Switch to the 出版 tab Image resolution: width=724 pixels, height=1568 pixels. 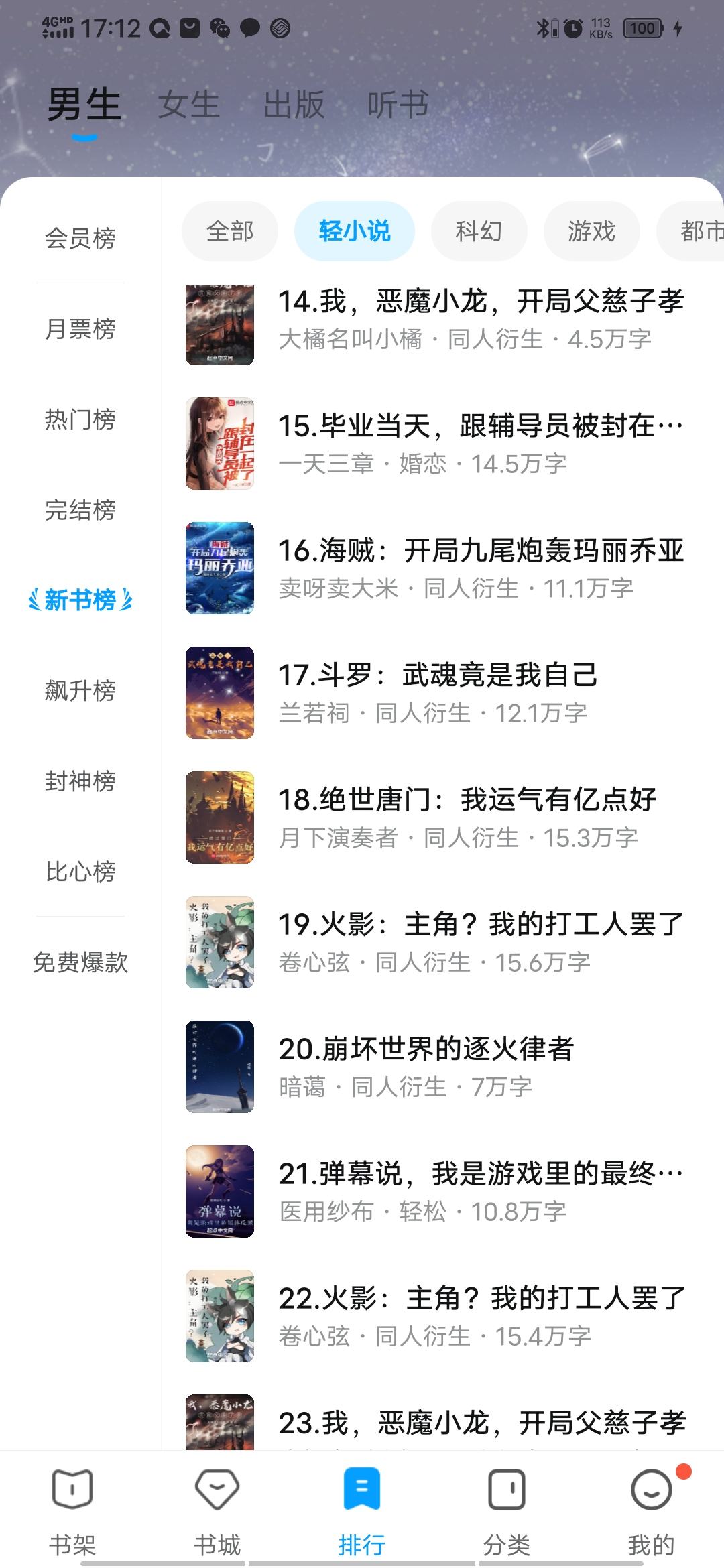(x=294, y=105)
